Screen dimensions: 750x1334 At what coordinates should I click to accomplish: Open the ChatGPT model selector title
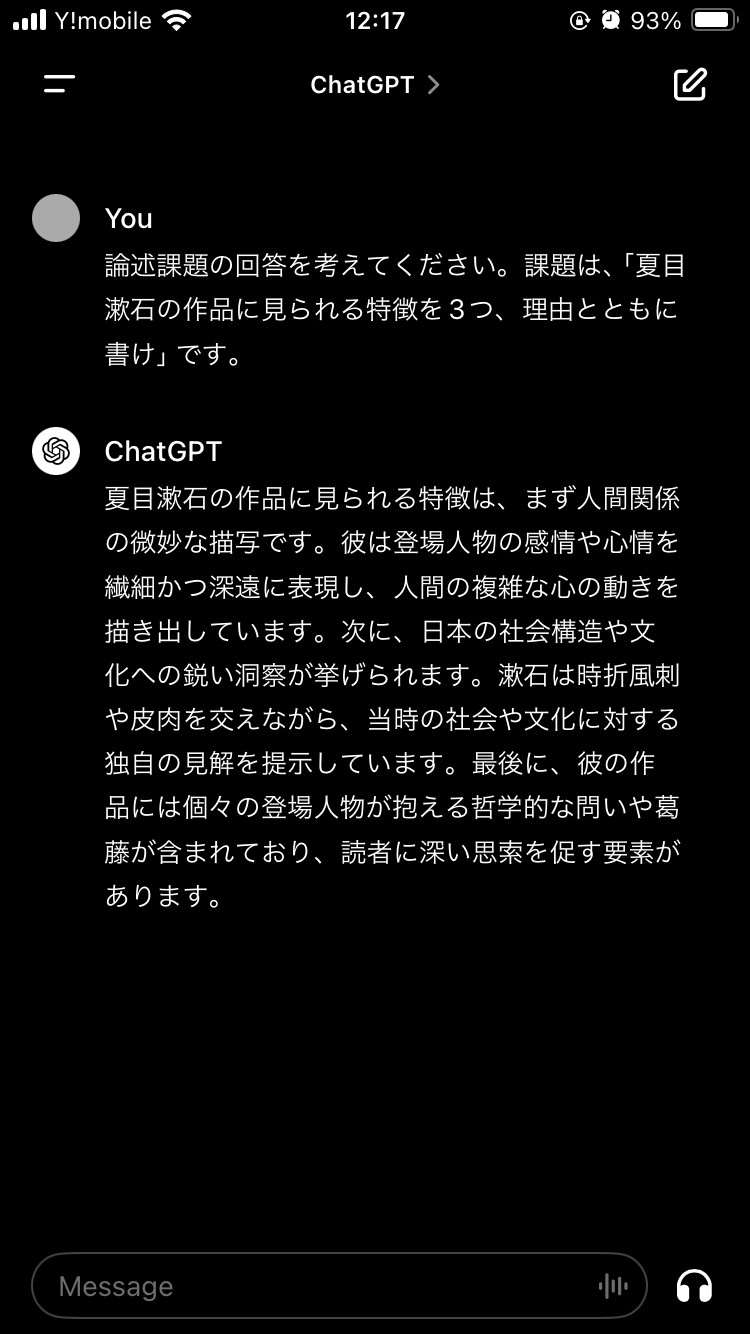[x=375, y=85]
